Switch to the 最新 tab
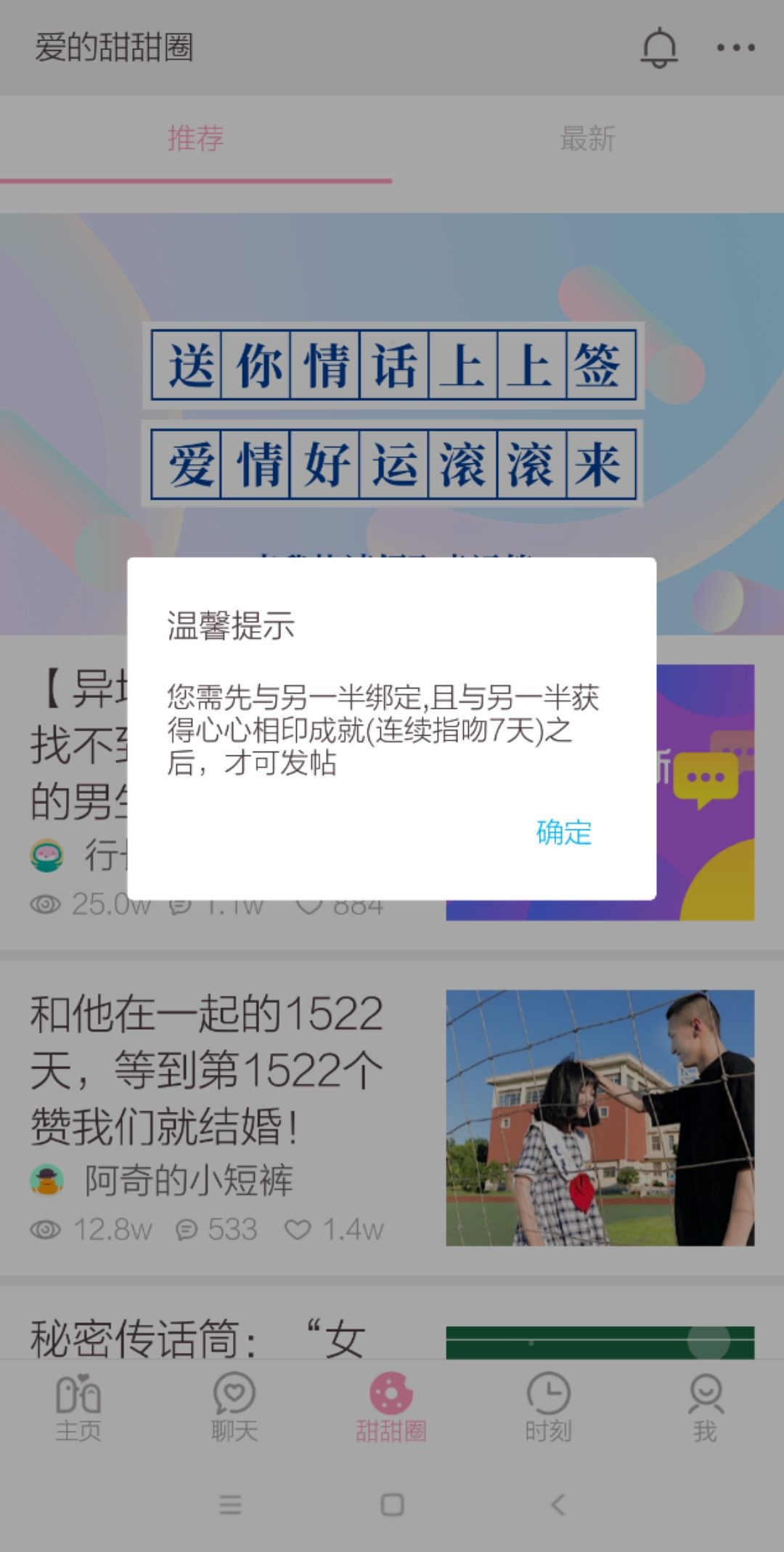This screenshot has height=1552, width=784. tap(587, 138)
